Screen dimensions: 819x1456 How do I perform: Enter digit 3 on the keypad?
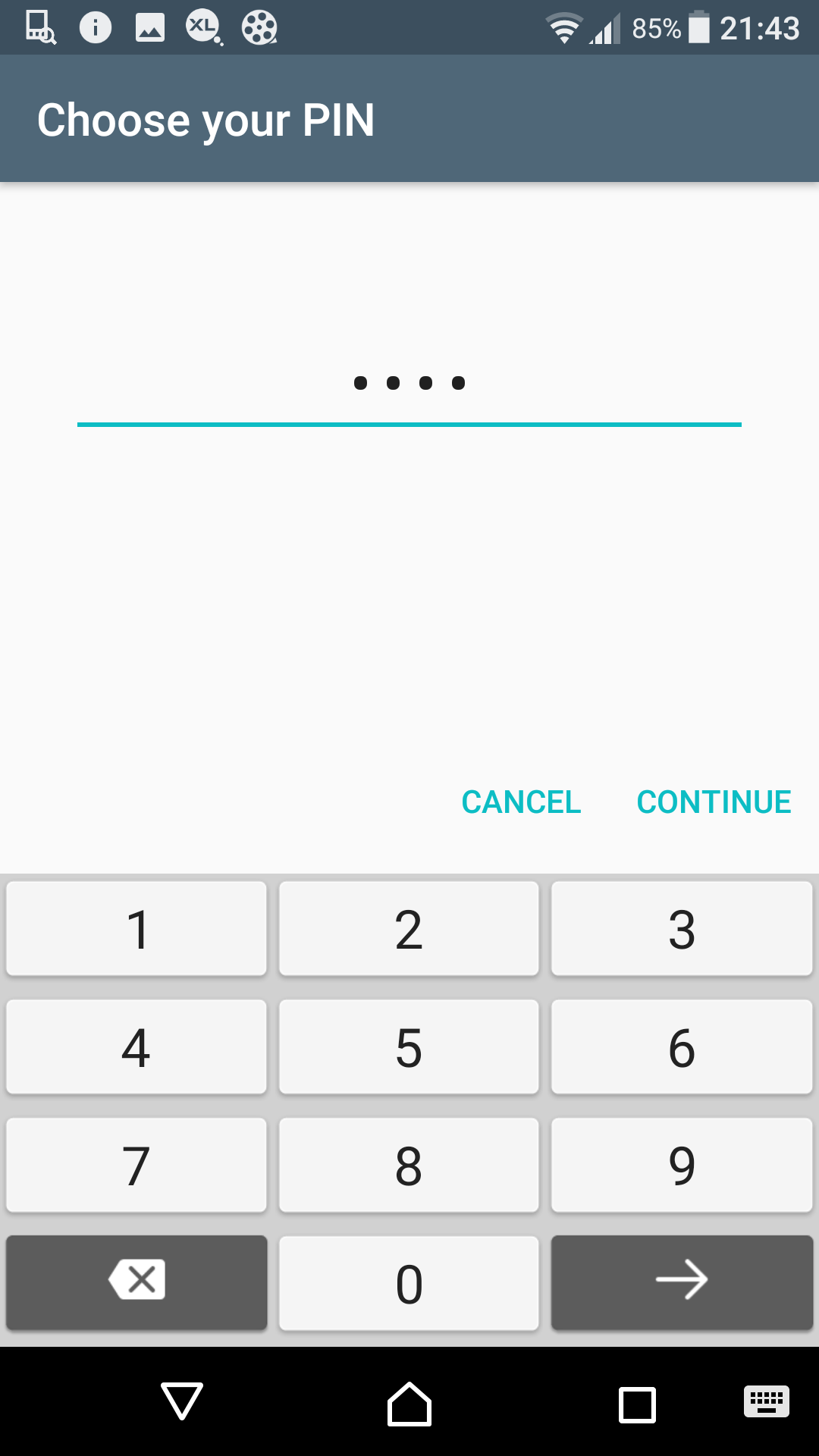click(682, 928)
